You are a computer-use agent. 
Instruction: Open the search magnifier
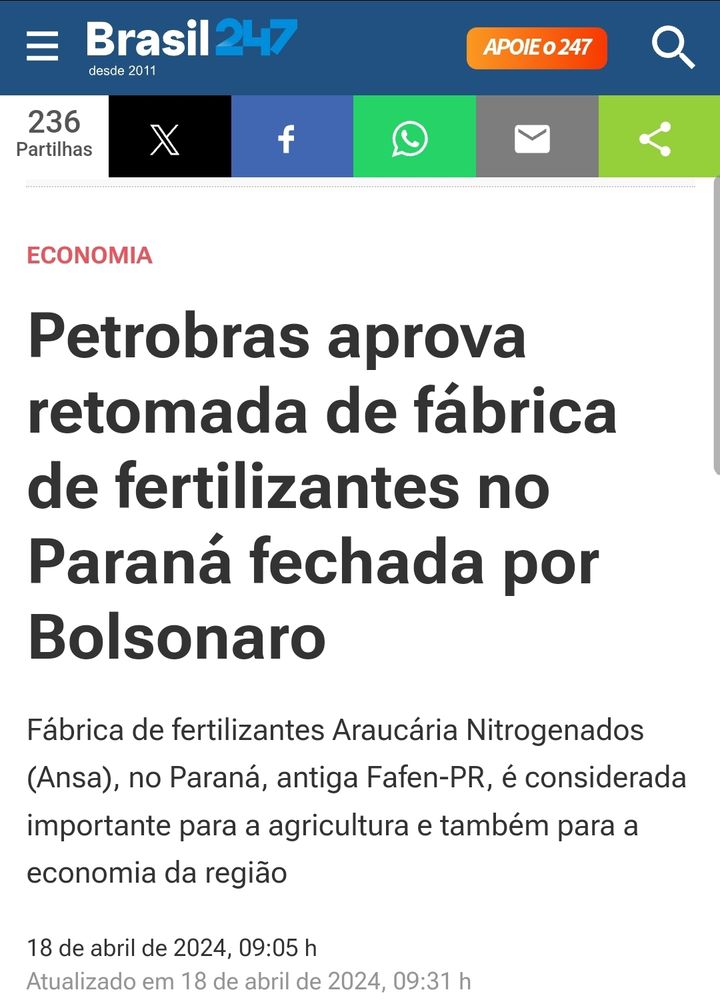pyautogui.click(x=672, y=46)
